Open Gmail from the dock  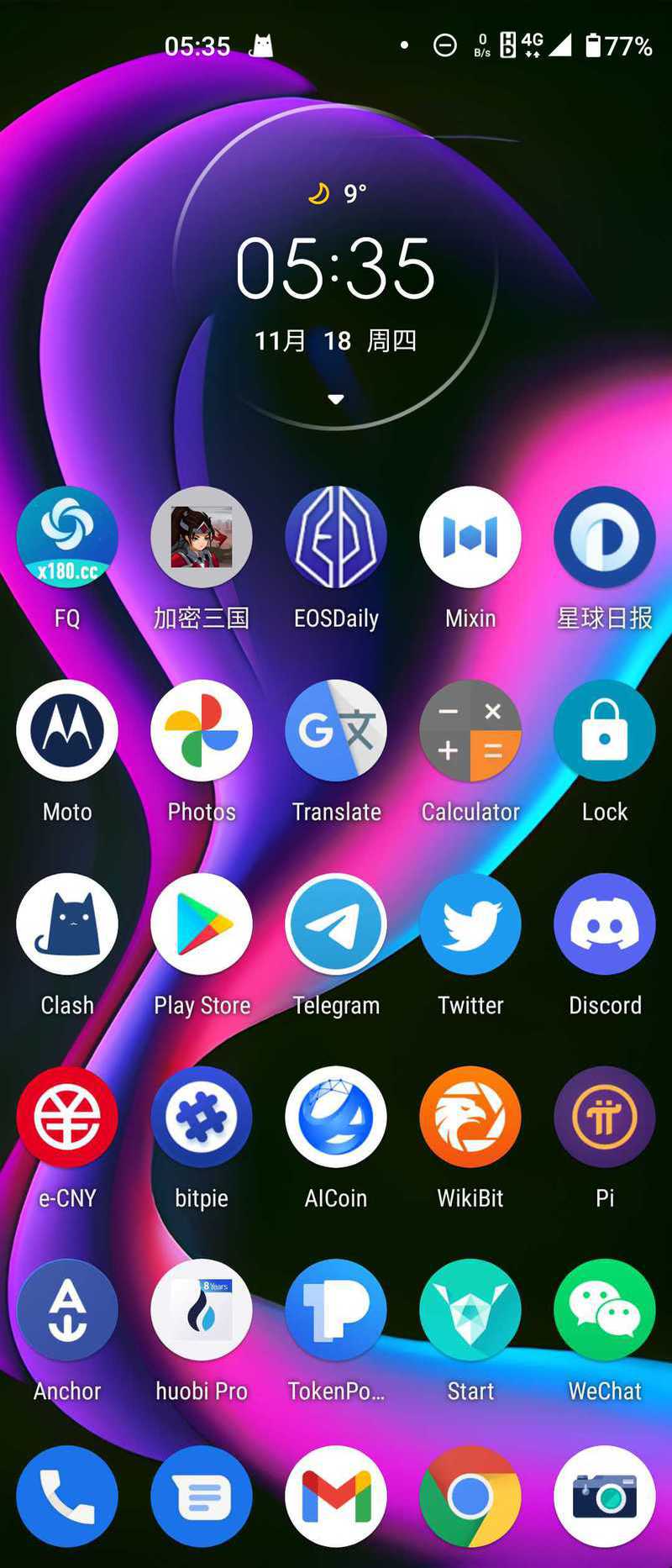click(x=336, y=1497)
